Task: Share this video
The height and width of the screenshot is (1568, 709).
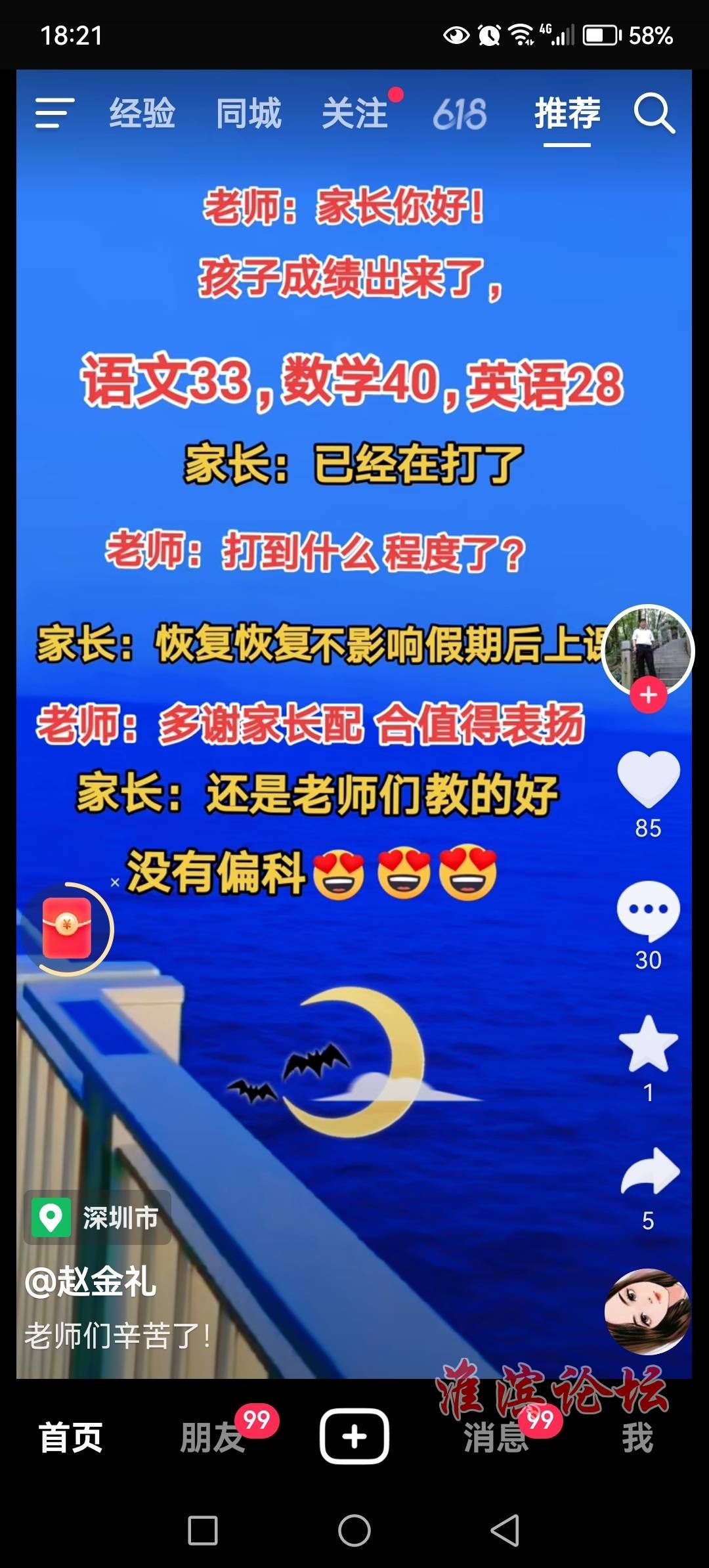Action: [x=649, y=1173]
